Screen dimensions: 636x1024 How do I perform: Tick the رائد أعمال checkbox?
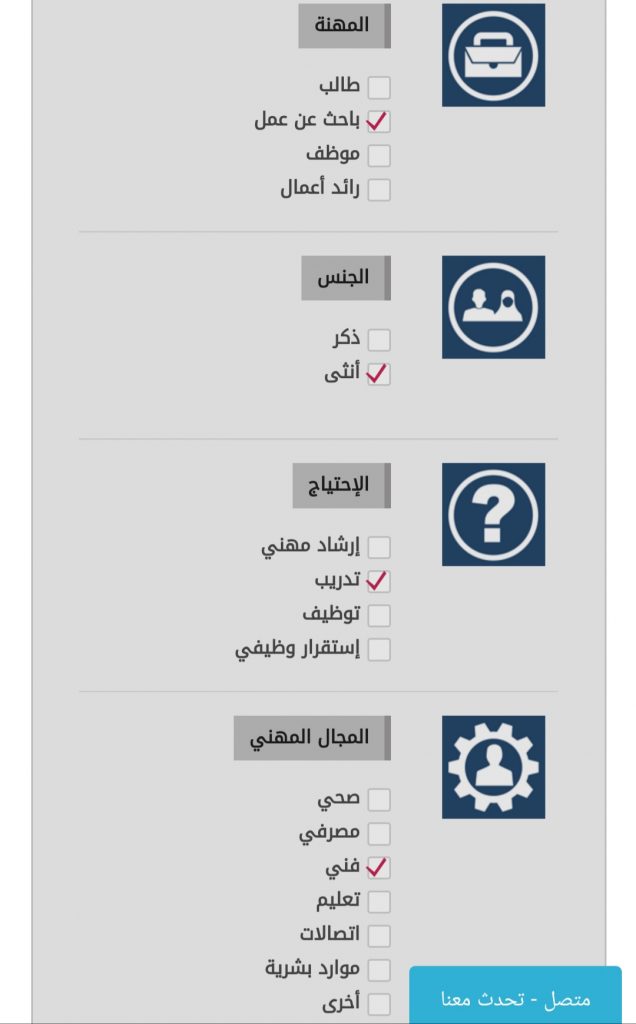(x=379, y=190)
